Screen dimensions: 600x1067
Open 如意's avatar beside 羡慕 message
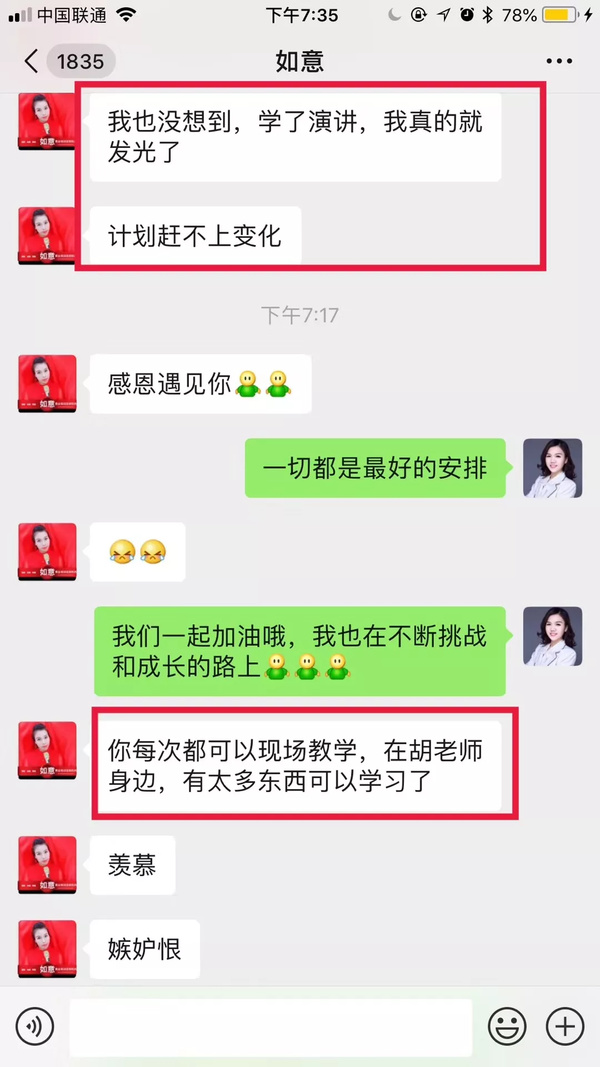pos(47,865)
